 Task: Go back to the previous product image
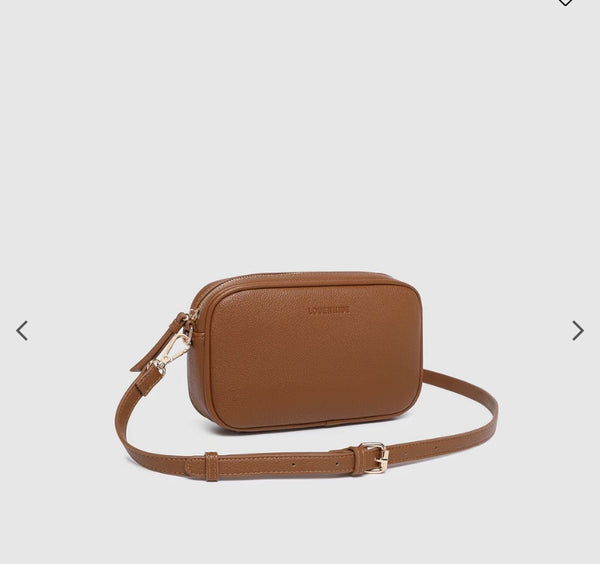22,331
